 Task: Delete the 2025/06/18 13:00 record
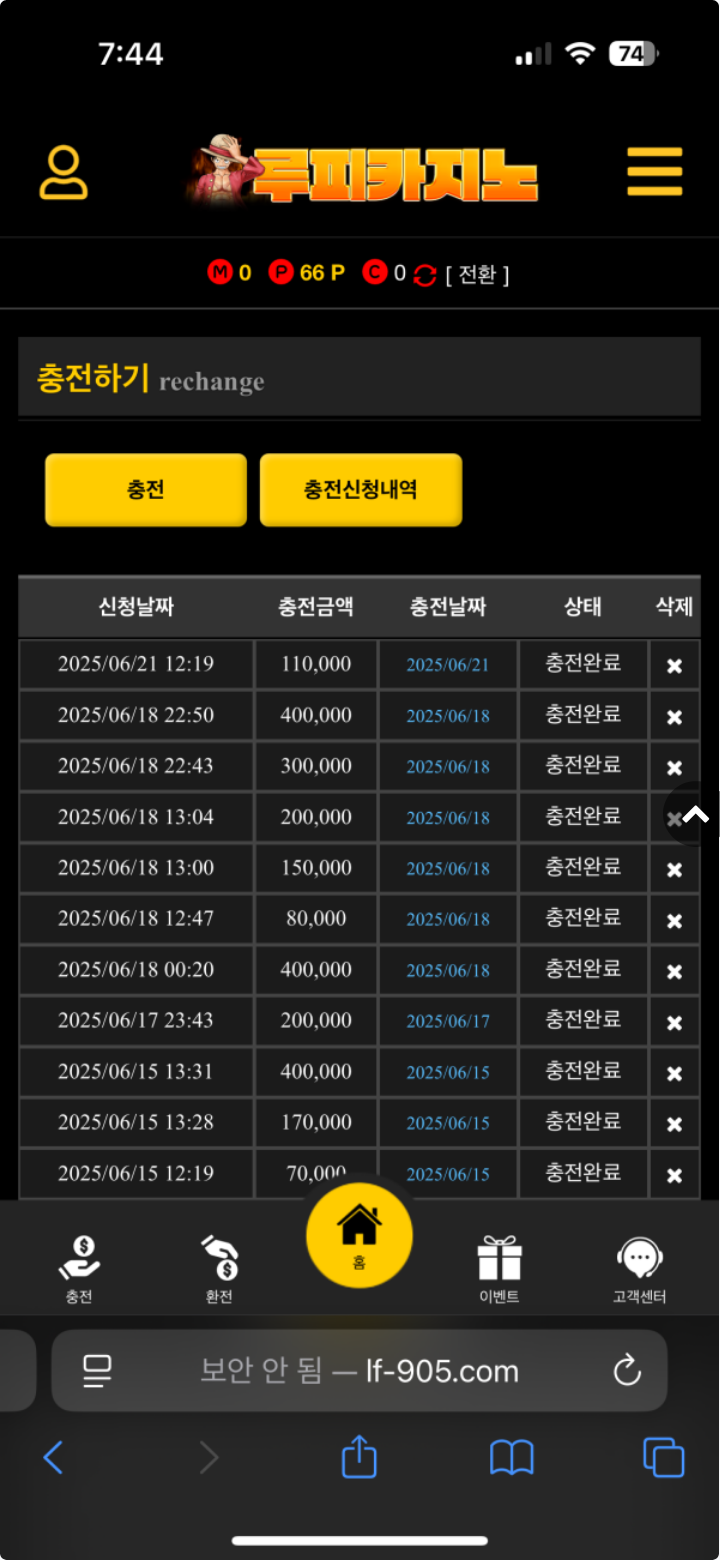pyautogui.click(x=675, y=870)
